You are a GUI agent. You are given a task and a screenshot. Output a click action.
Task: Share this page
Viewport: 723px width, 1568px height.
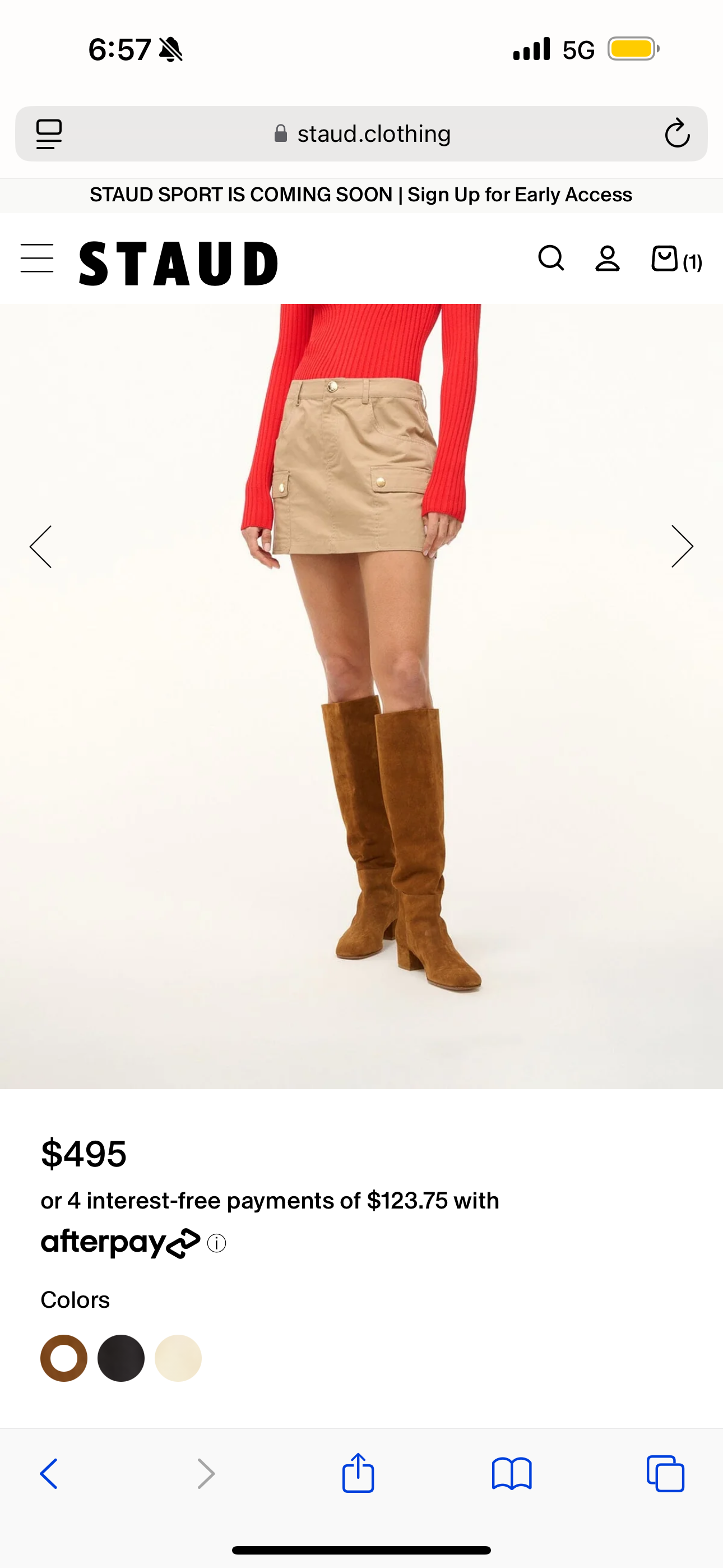(x=358, y=1473)
